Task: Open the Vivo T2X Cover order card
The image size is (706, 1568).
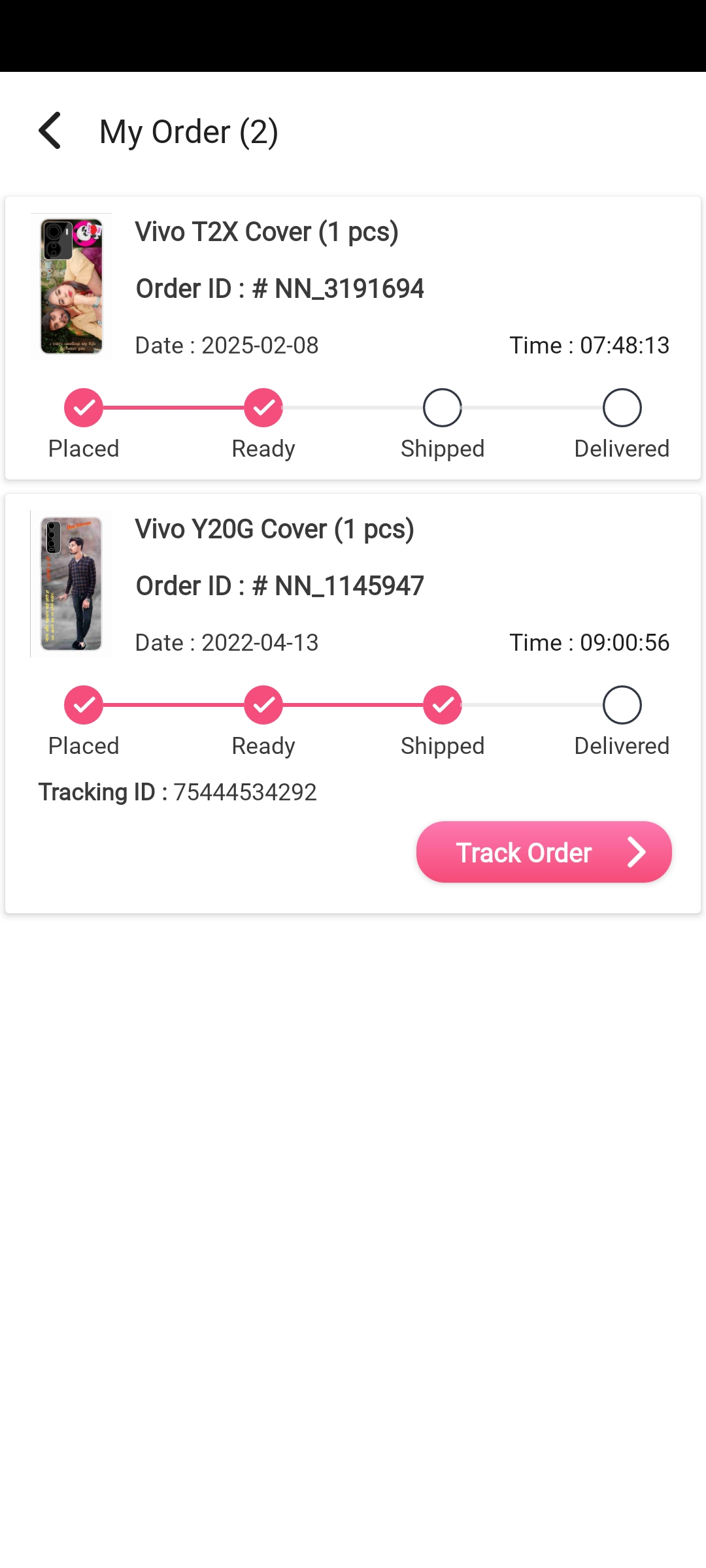Action: [353, 287]
